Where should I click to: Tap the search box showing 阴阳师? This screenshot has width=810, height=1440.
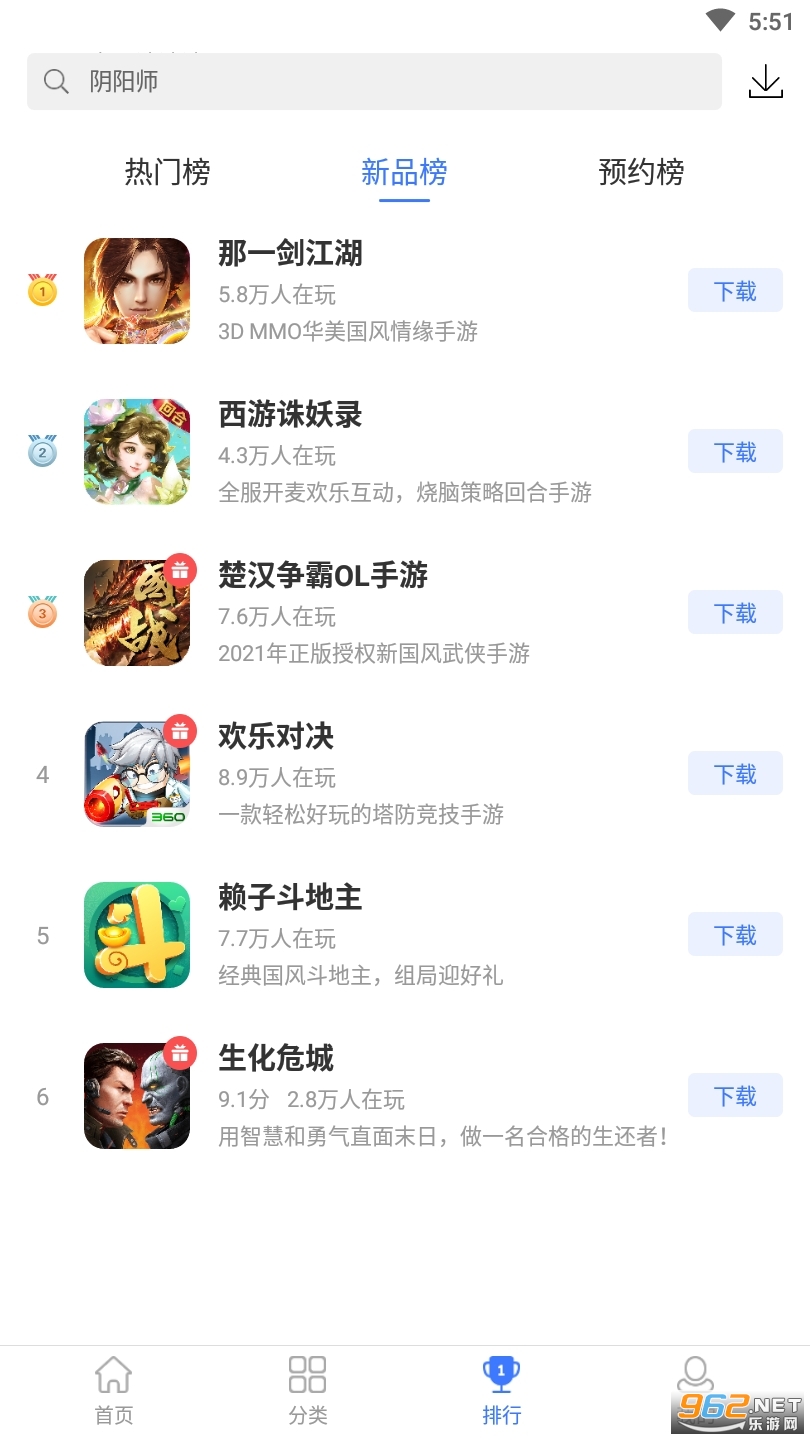tap(374, 82)
